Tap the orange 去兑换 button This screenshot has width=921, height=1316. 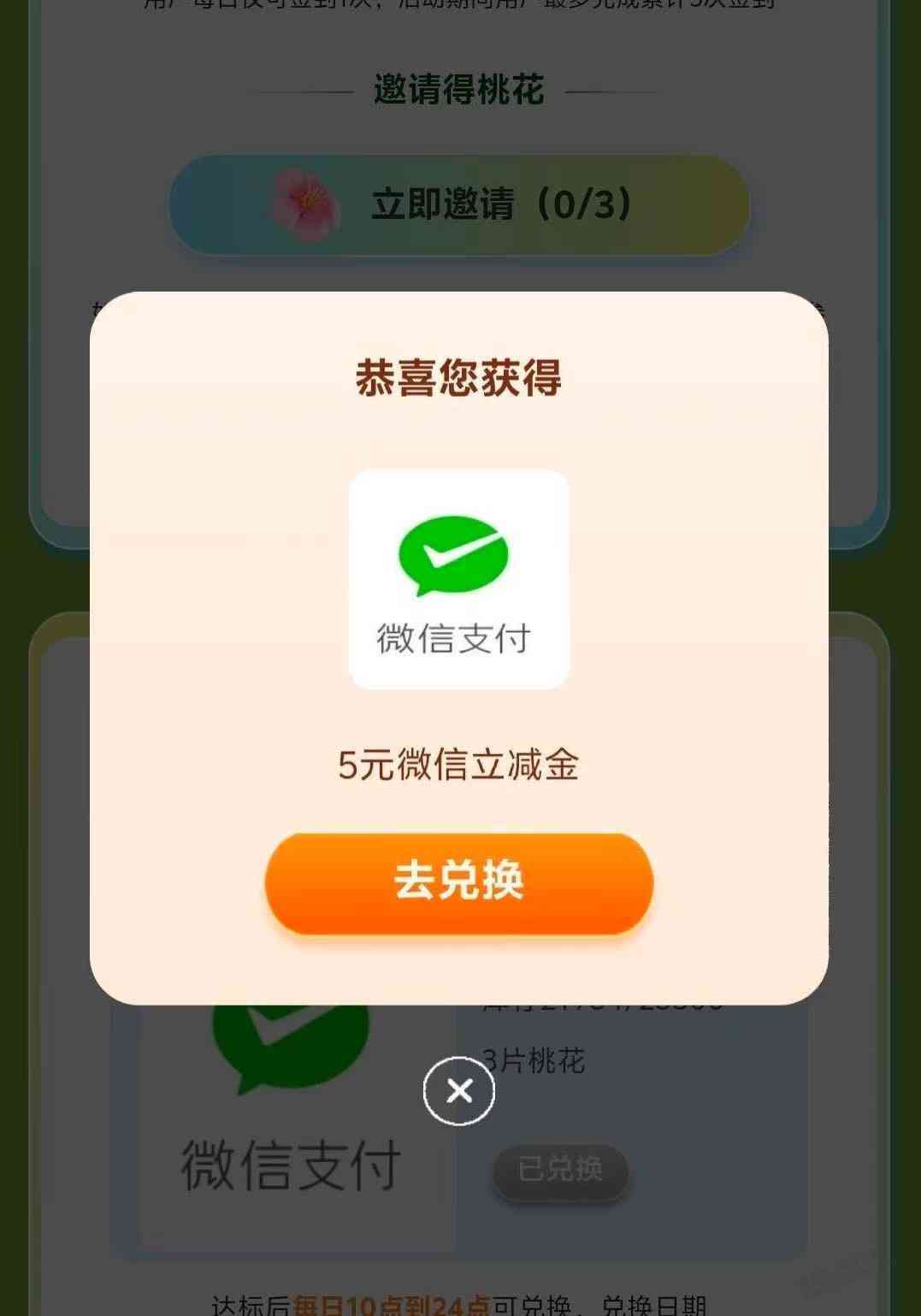pyautogui.click(x=459, y=882)
